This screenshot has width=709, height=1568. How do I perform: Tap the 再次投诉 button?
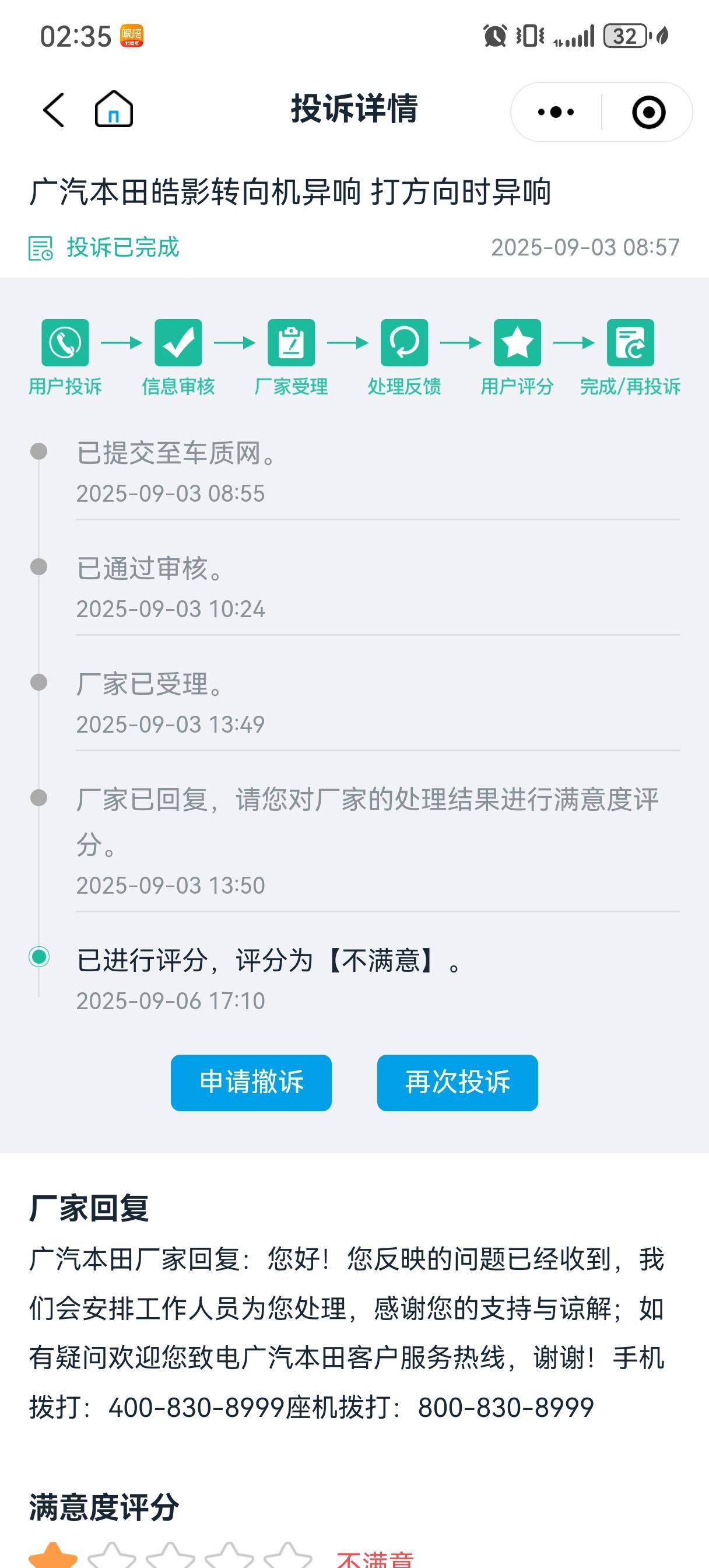(457, 1082)
